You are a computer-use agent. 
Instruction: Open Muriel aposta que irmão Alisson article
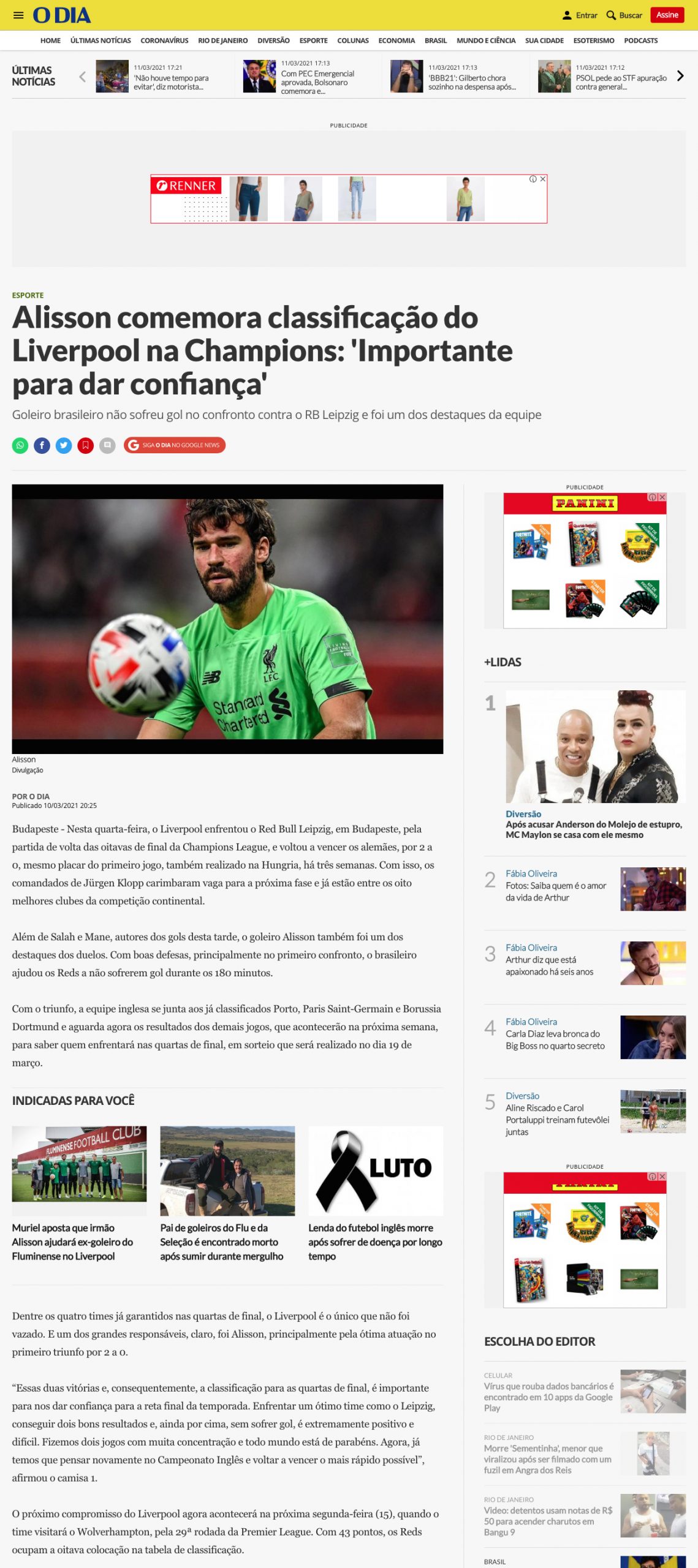[x=72, y=1242]
